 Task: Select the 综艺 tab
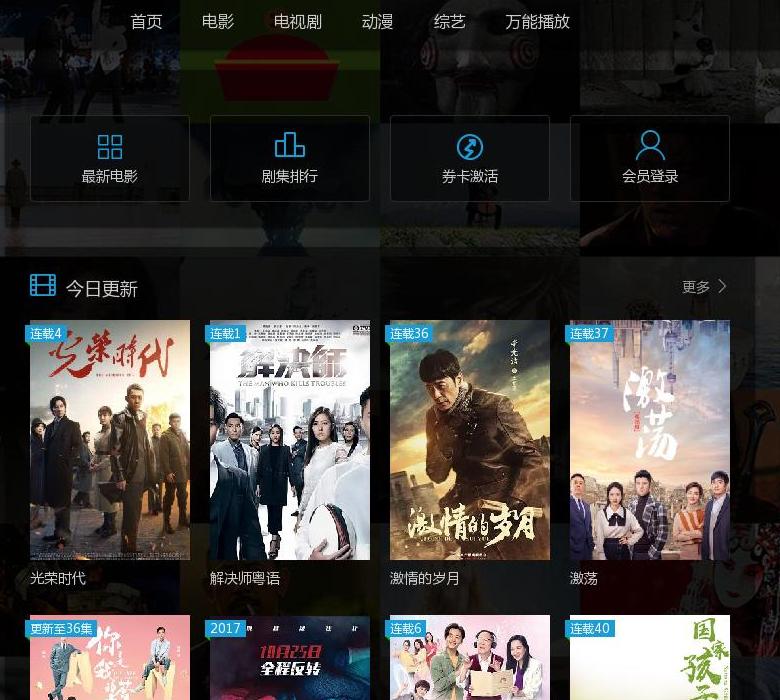click(449, 21)
